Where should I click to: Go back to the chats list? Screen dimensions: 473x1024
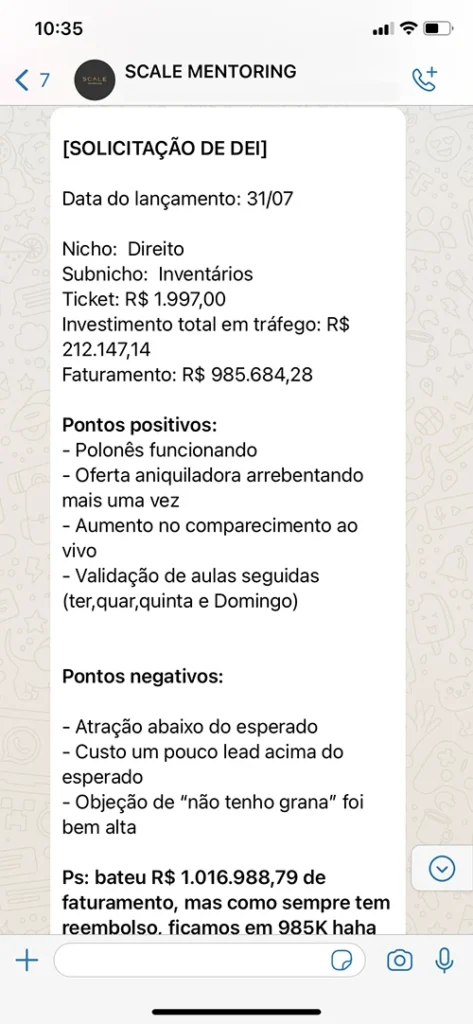(x=31, y=80)
